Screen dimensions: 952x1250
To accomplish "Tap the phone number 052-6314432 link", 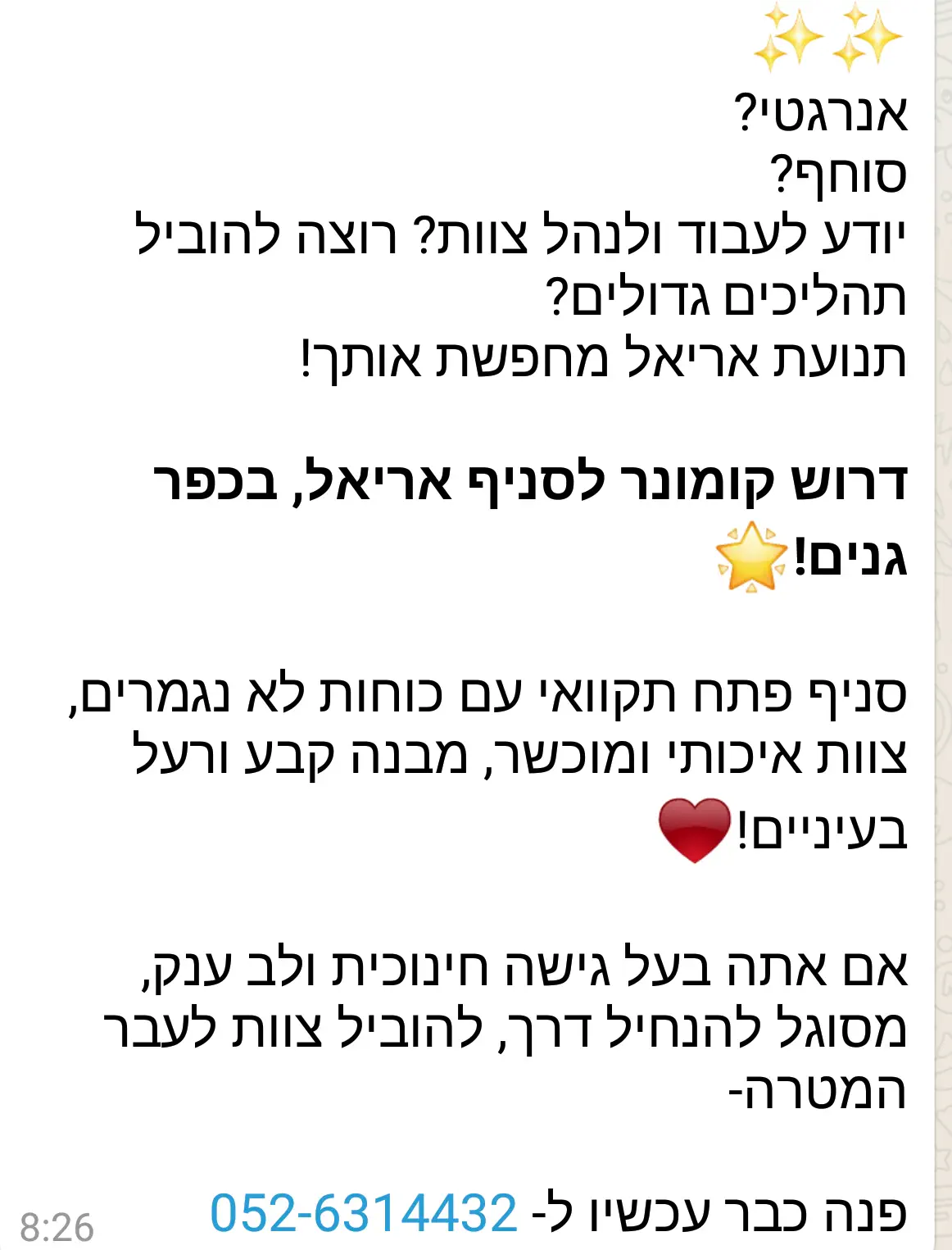I will [x=364, y=1212].
